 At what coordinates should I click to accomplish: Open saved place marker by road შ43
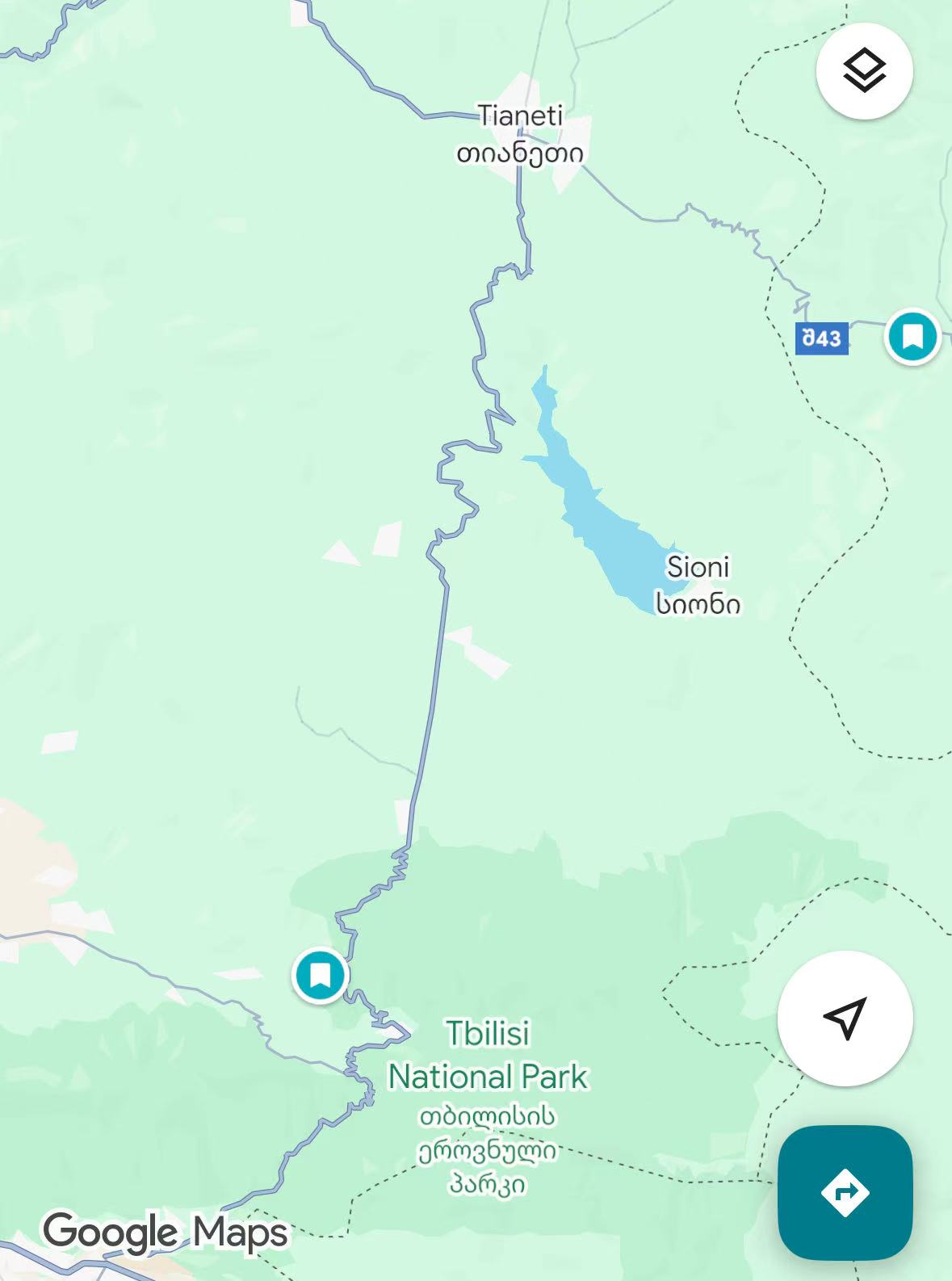[x=912, y=336]
